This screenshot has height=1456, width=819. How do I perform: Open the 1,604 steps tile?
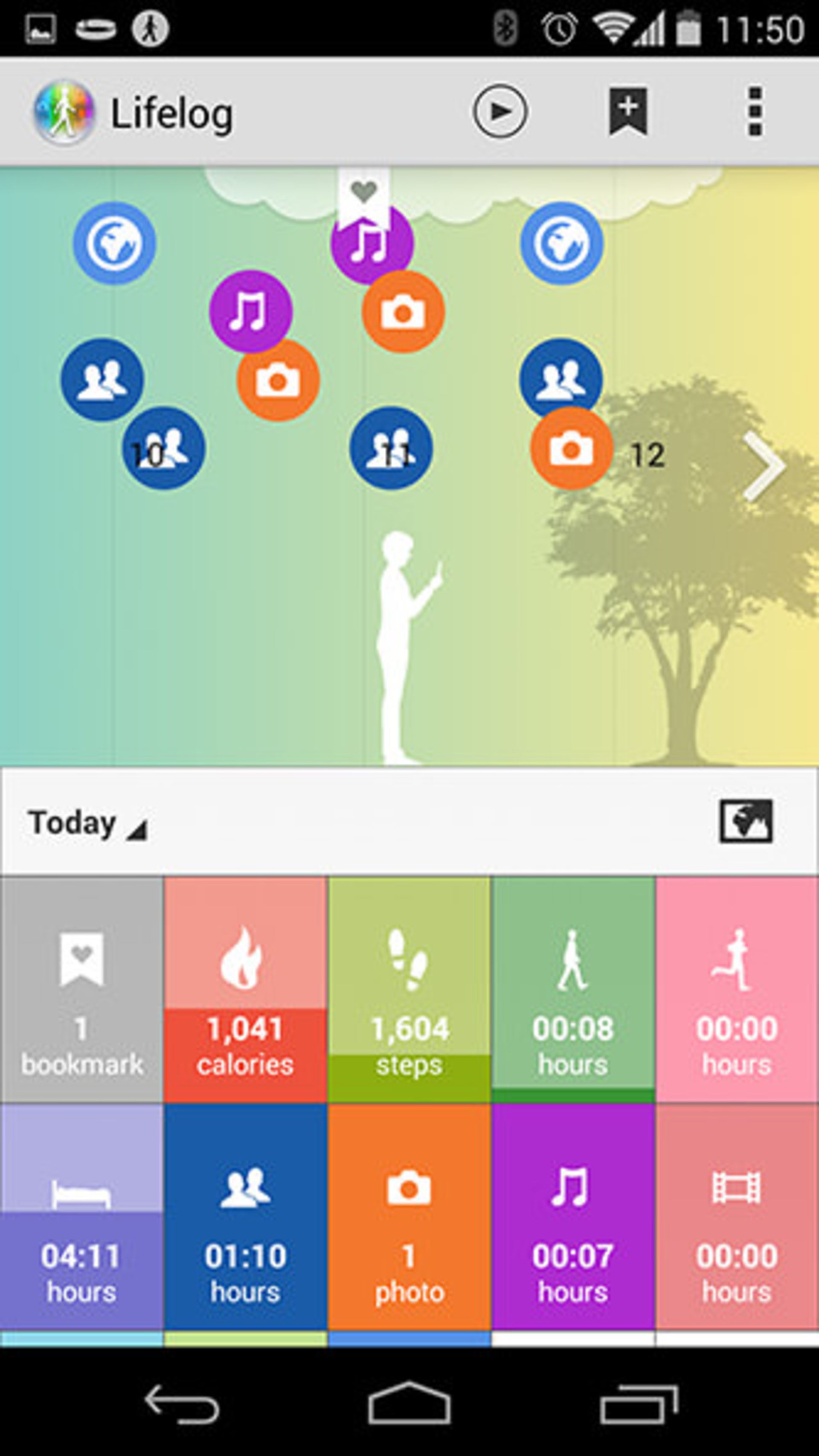tap(409, 989)
